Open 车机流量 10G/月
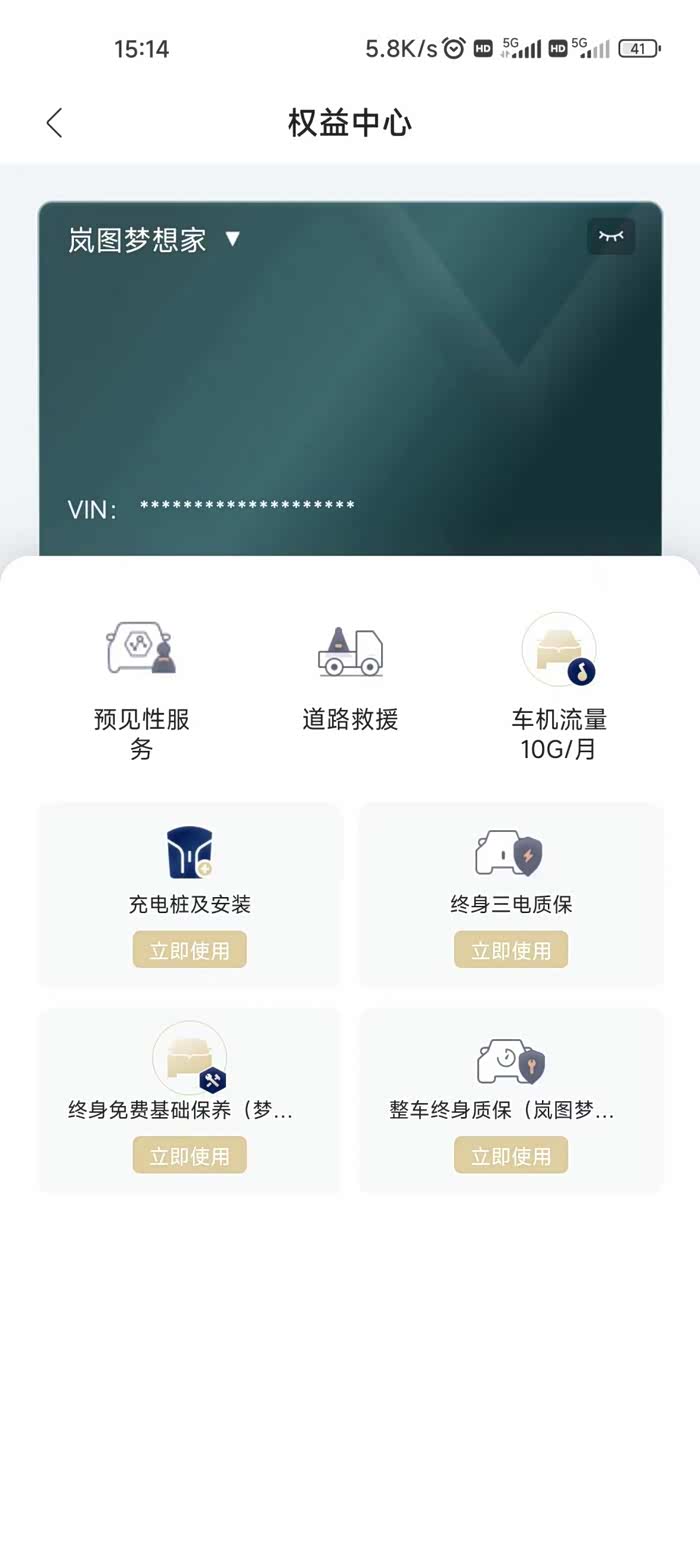The image size is (700, 1555). pos(559,687)
